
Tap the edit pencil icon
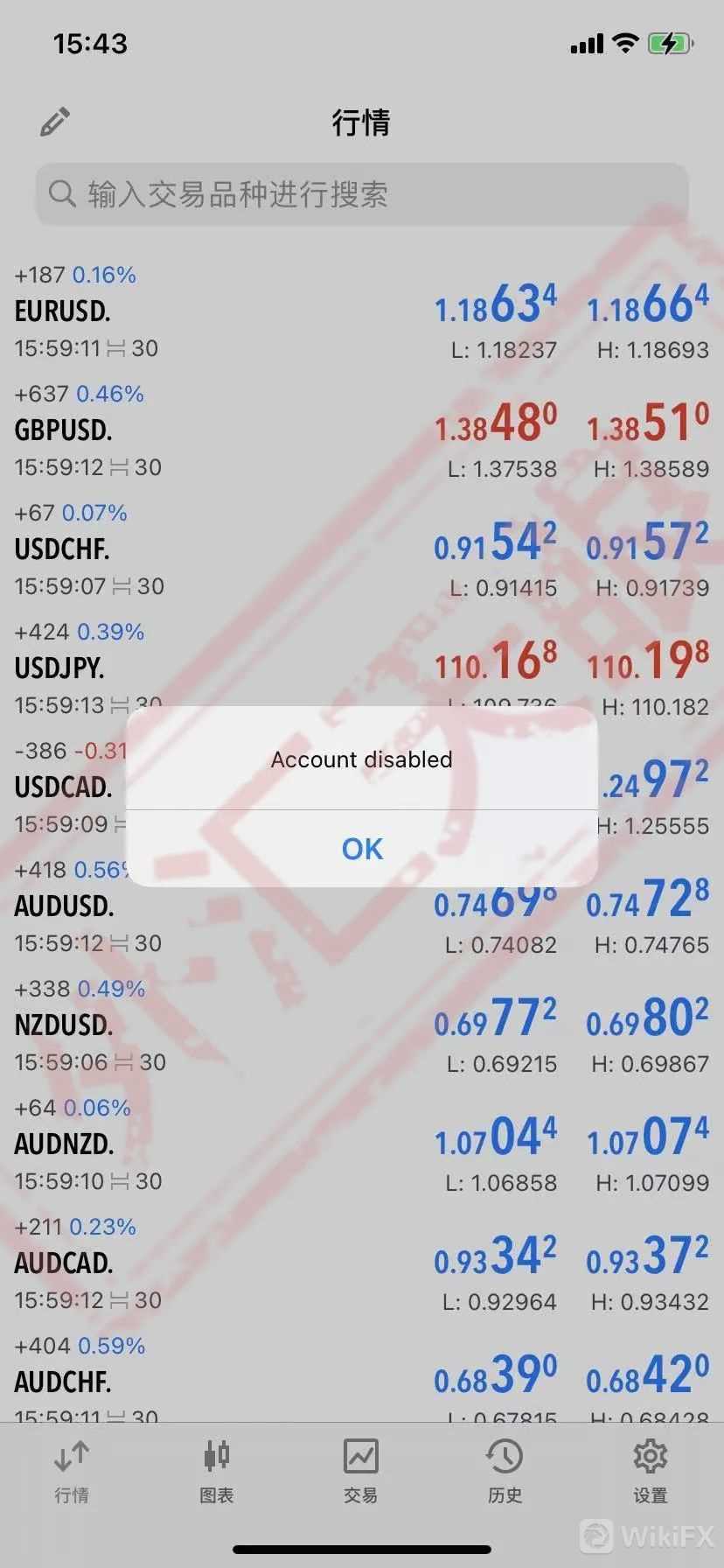click(x=55, y=122)
